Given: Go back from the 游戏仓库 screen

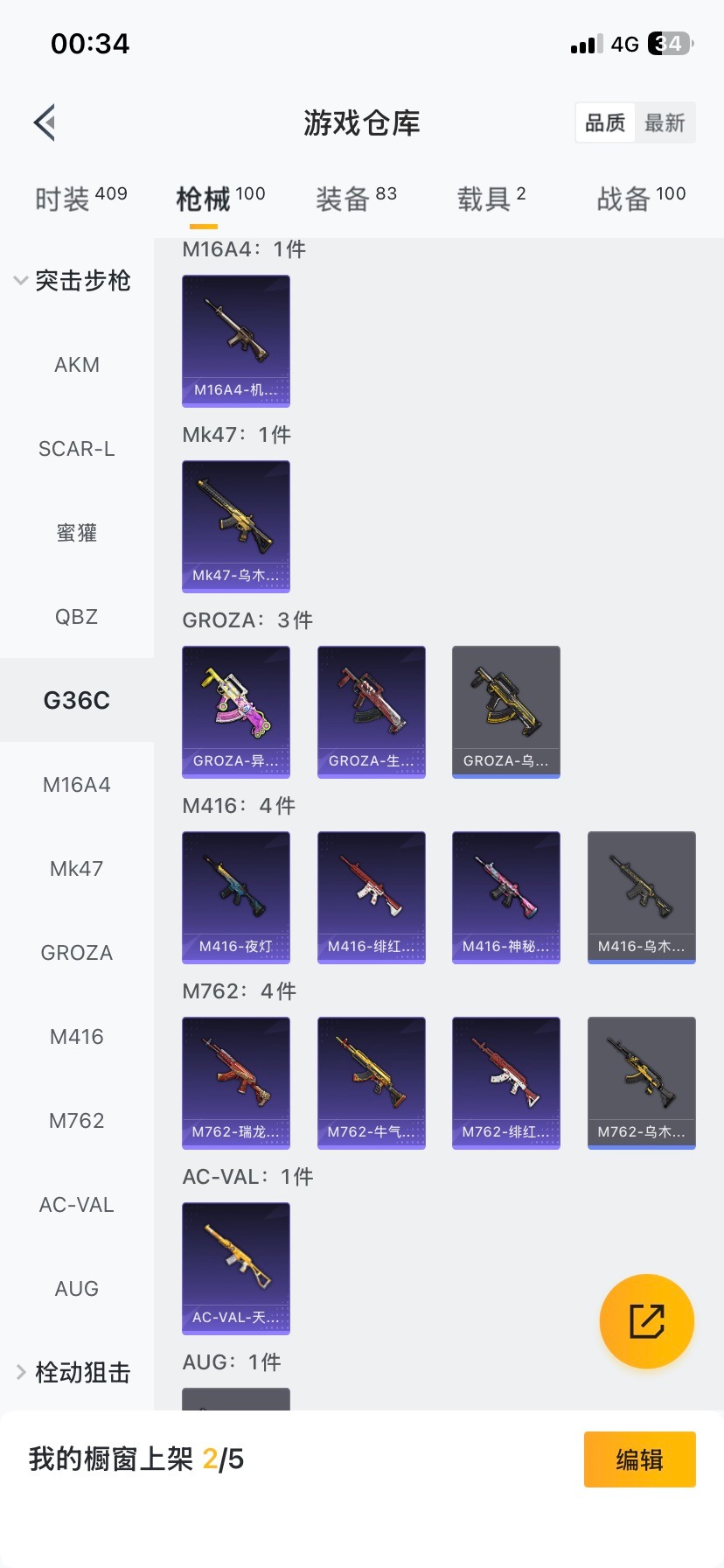Looking at the screenshot, I should [x=45, y=122].
